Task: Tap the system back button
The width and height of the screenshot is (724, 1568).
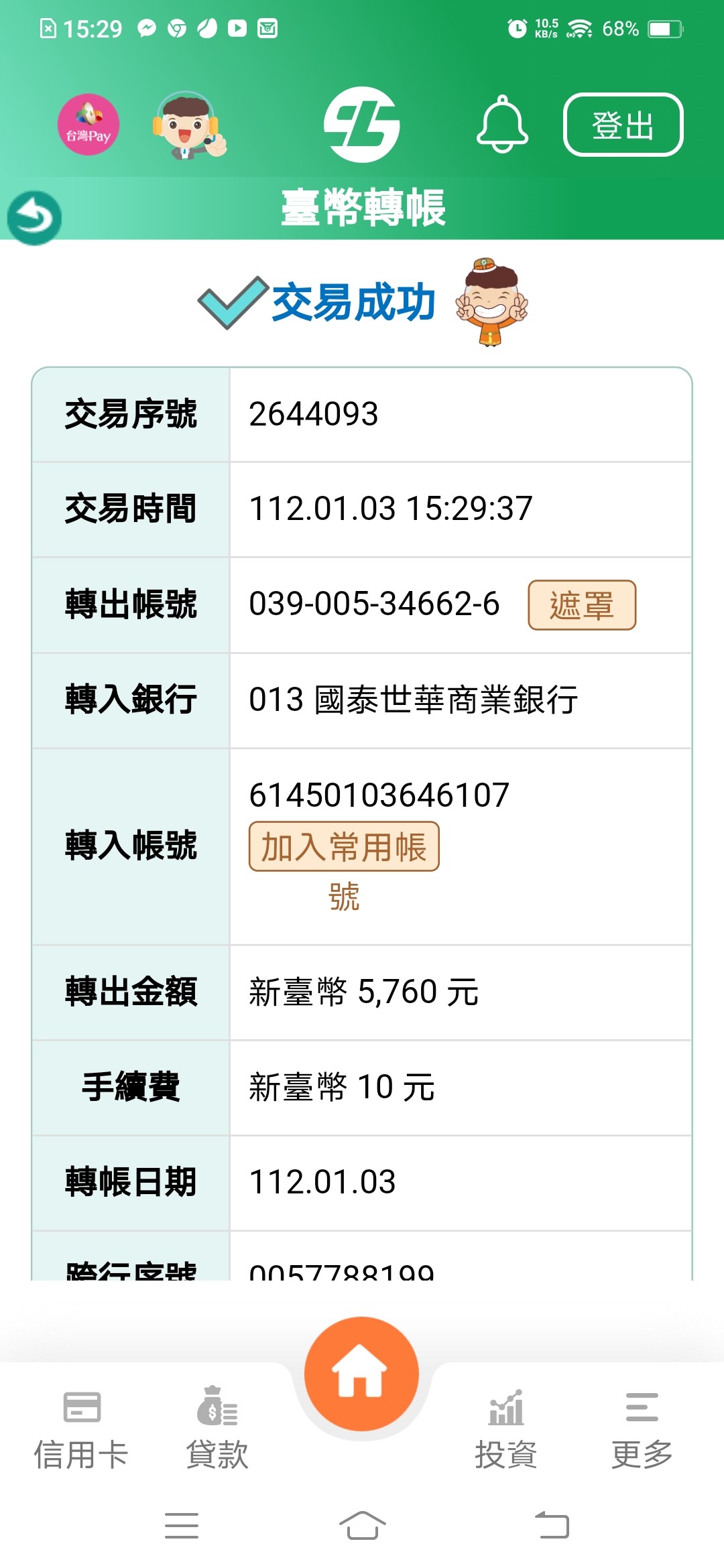Action: click(x=552, y=1526)
